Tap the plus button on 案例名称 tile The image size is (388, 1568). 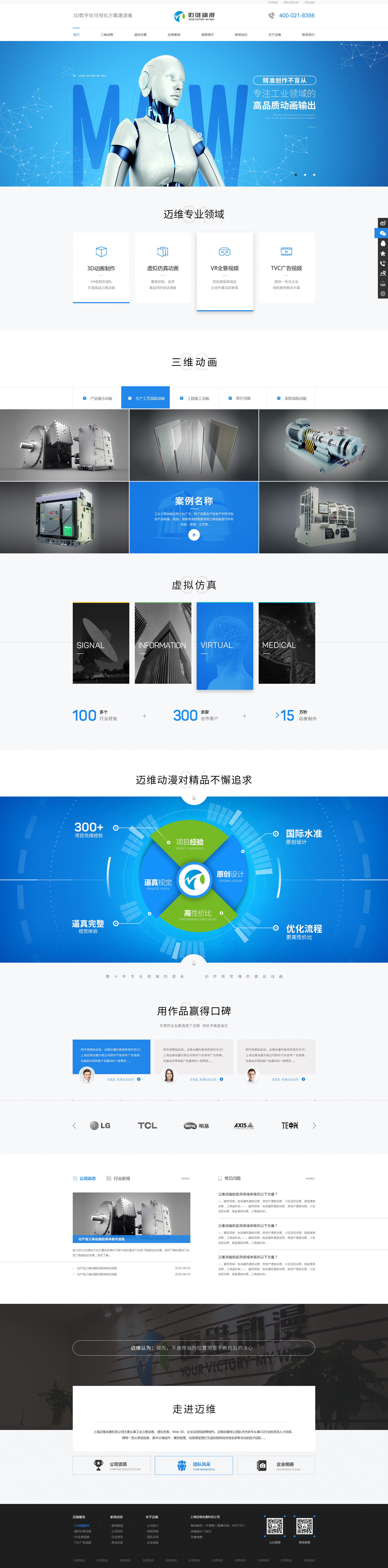194,534
